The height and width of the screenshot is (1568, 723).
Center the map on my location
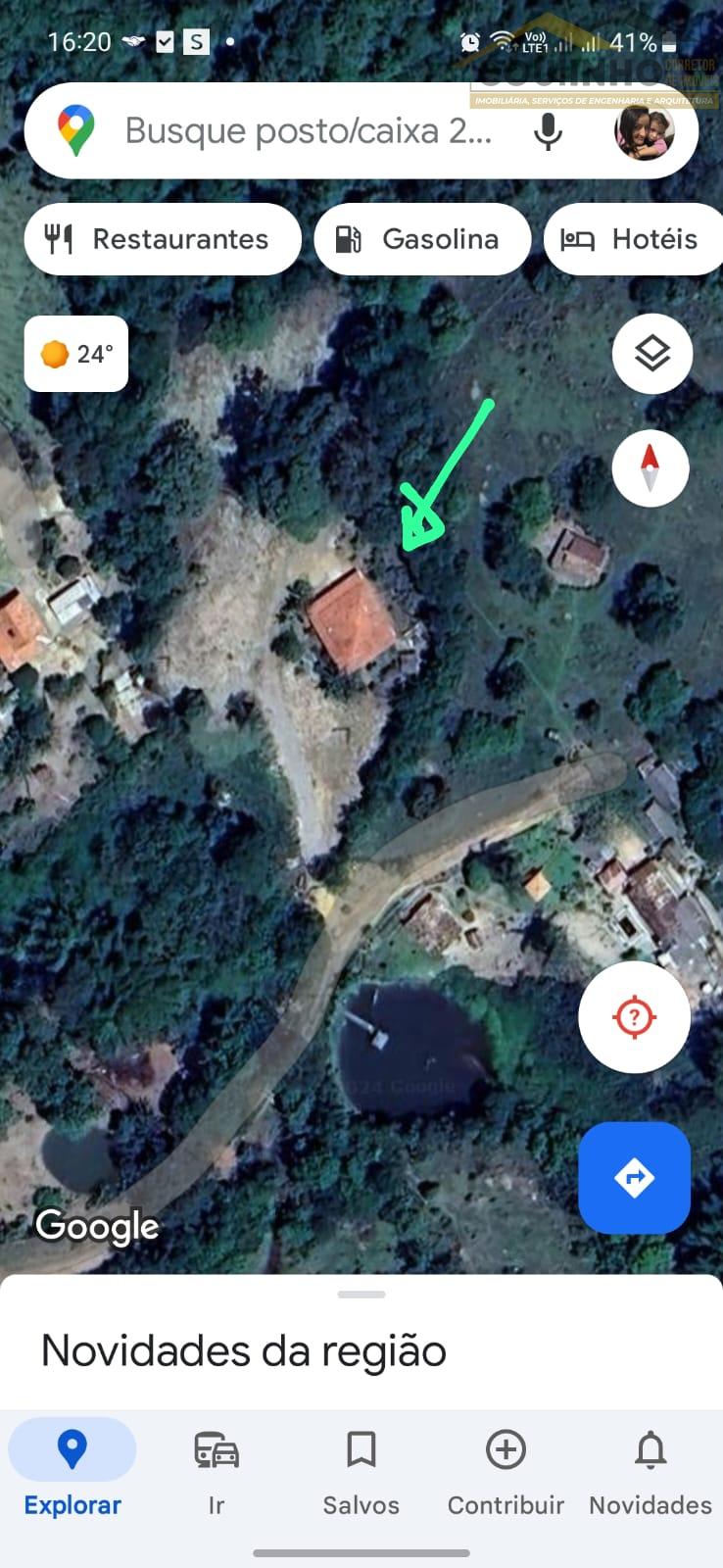[634, 1017]
